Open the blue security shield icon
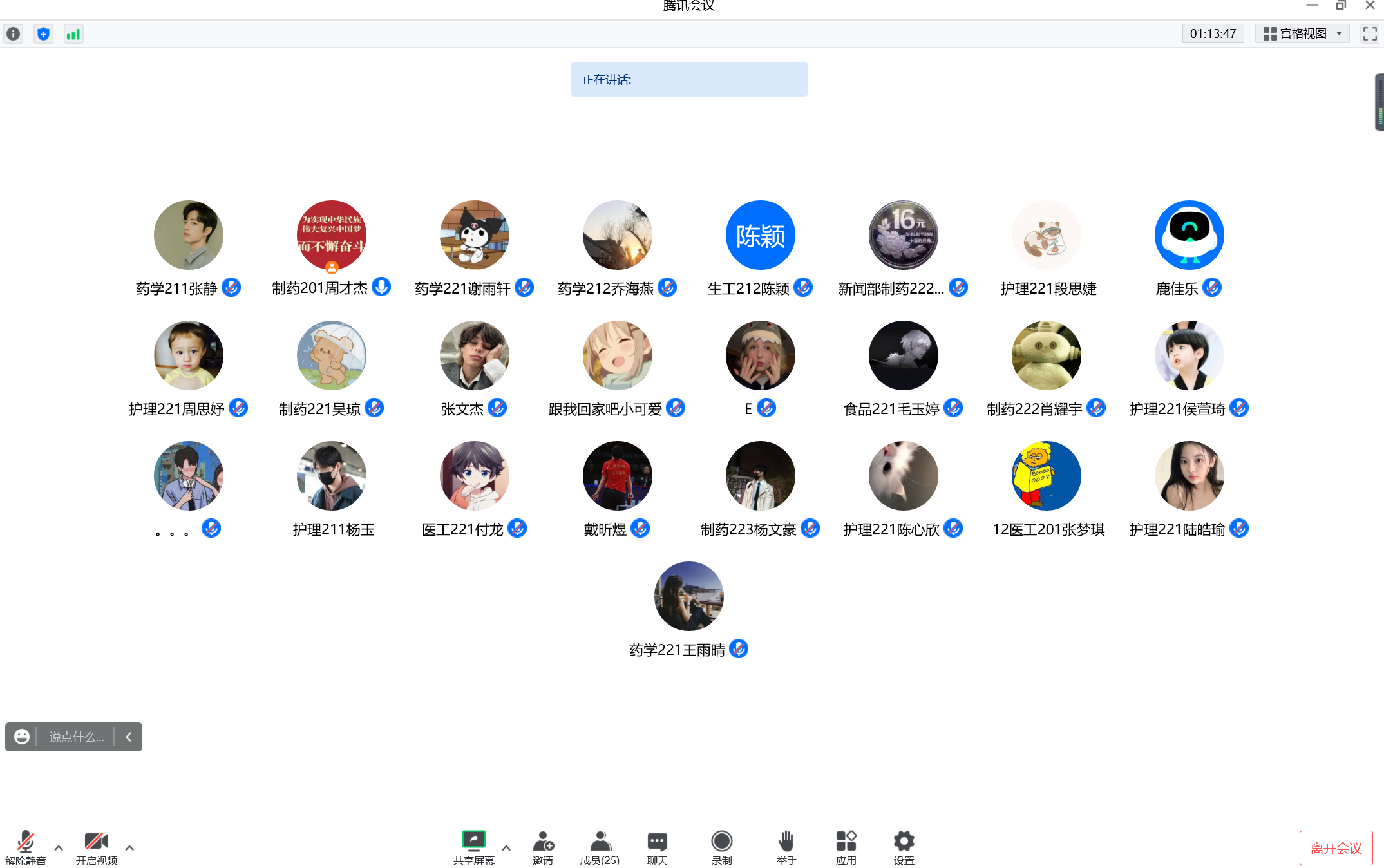This screenshot has width=1384, height=868. pos(43,33)
